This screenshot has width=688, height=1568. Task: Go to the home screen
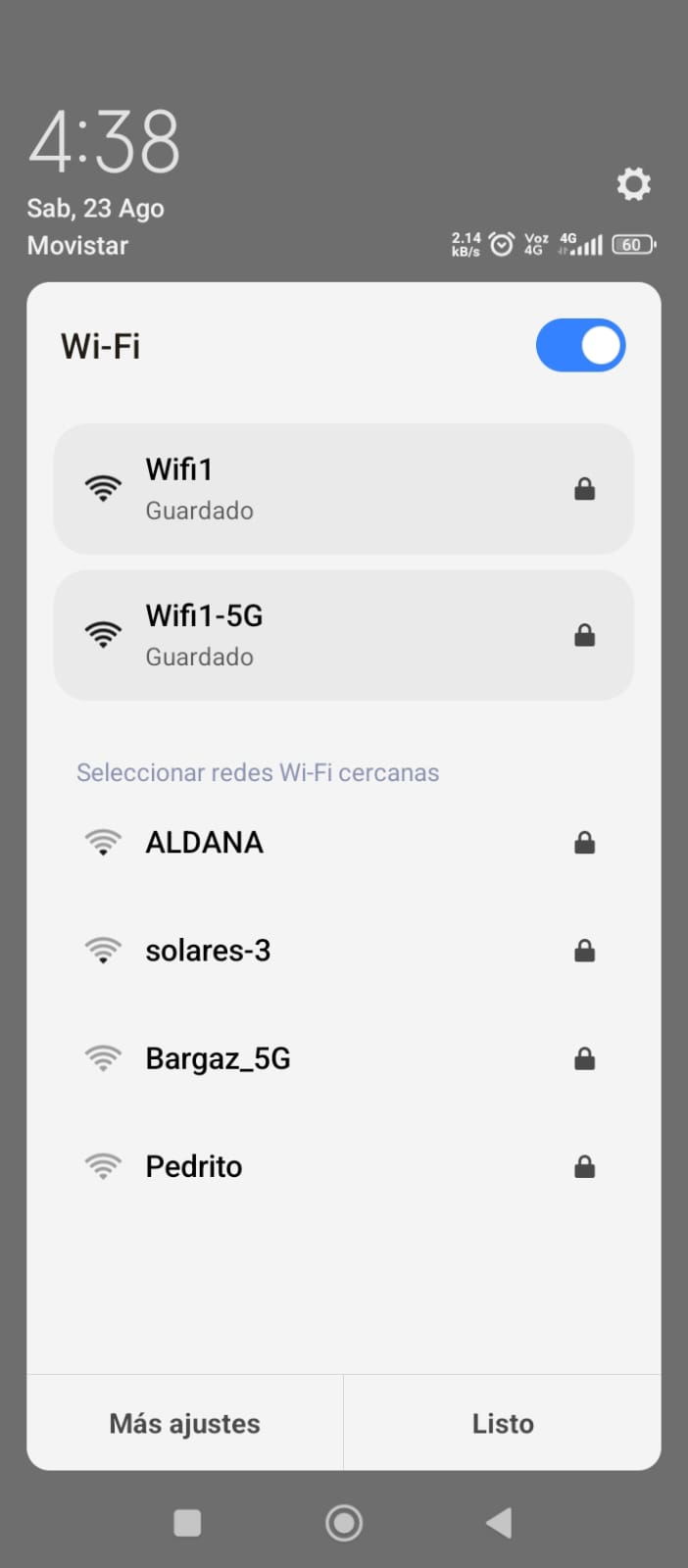pos(344,1523)
